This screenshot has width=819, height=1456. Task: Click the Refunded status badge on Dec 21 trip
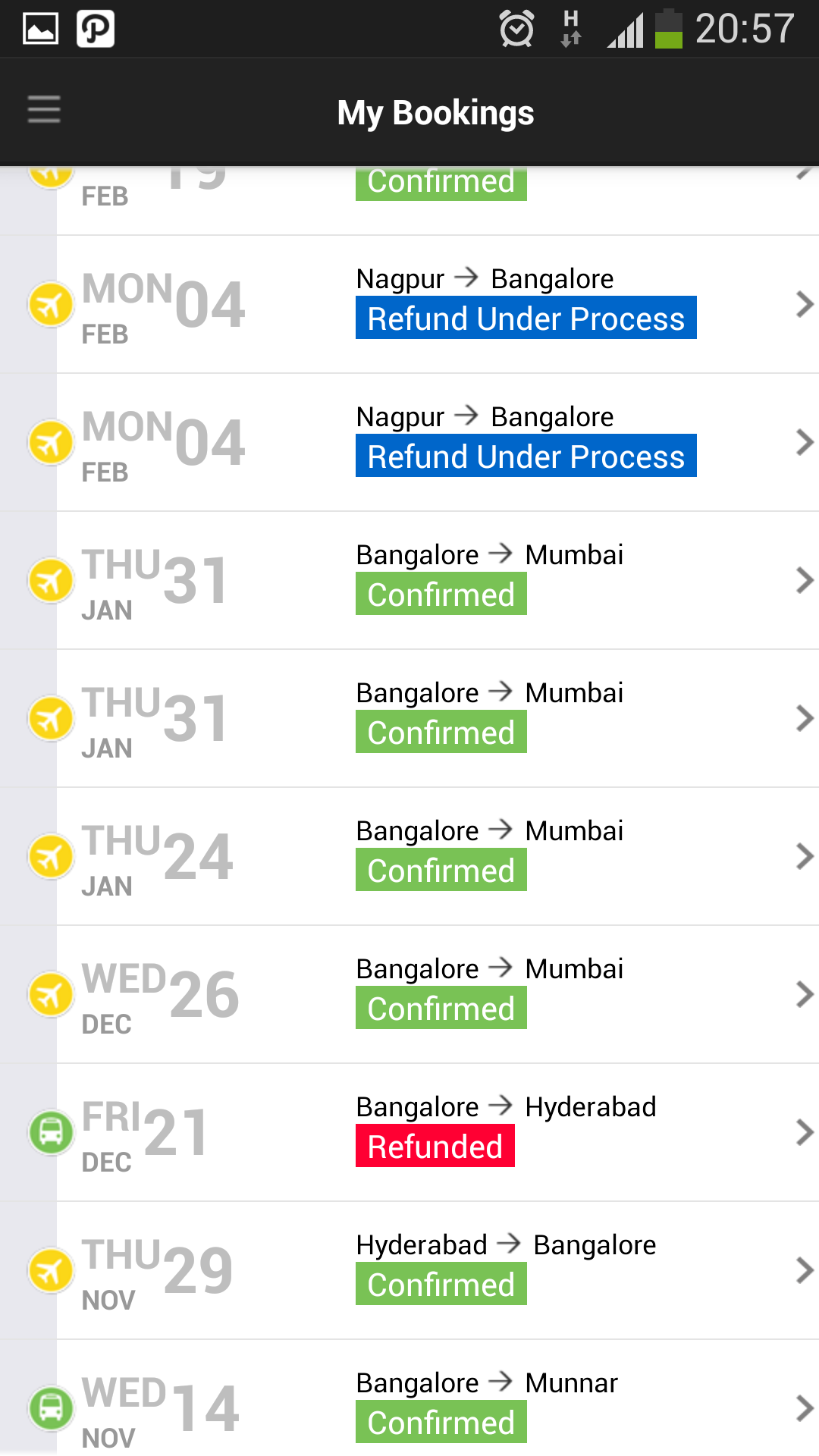(x=435, y=1147)
